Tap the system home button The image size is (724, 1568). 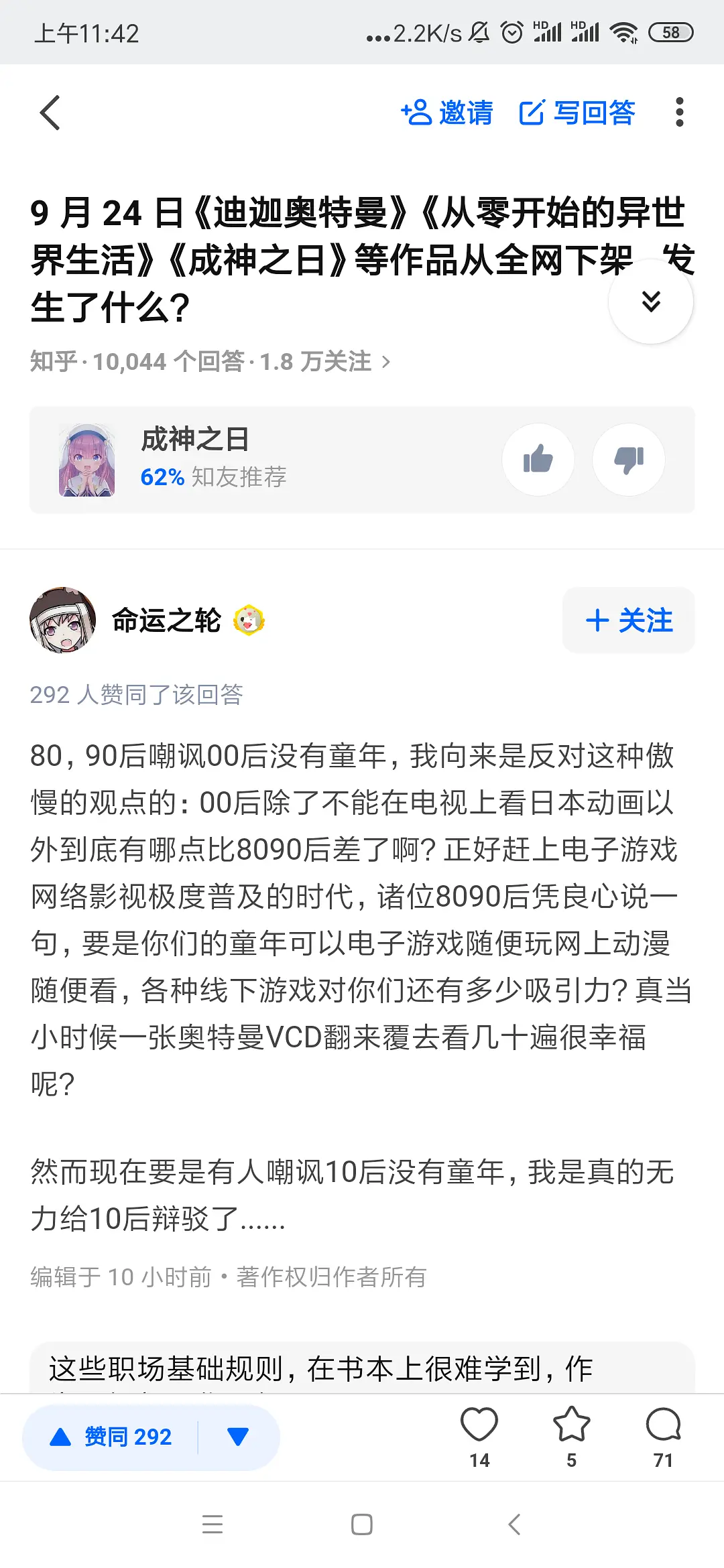(x=362, y=1524)
